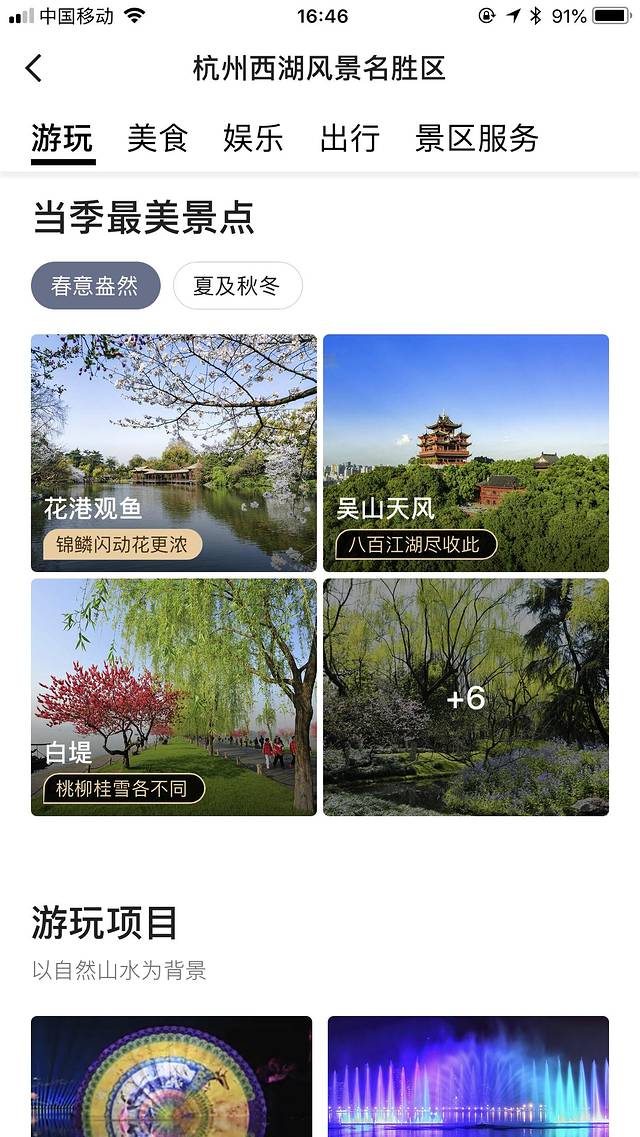
Task: View the 白堤 scenic spot card
Action: [x=174, y=697]
